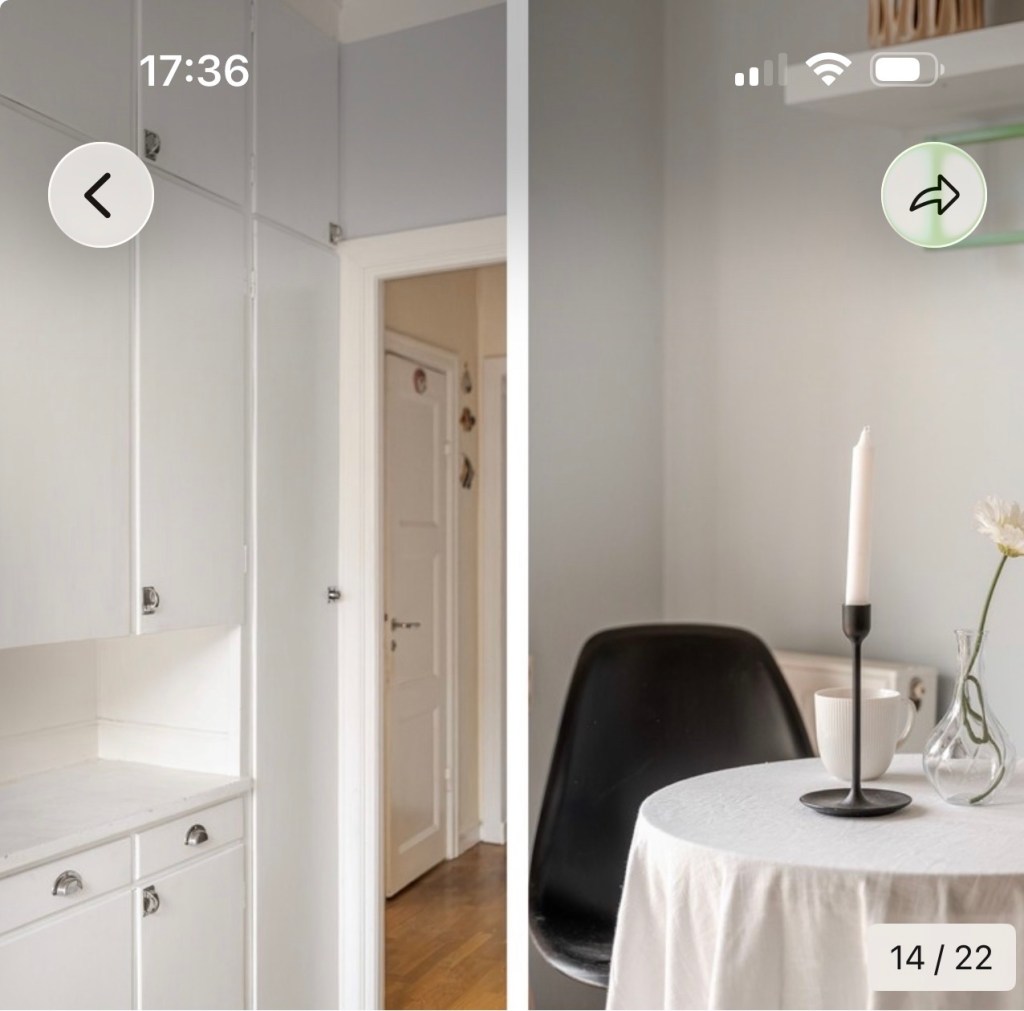
Task: Go back with the arrow button
Action: [101, 195]
